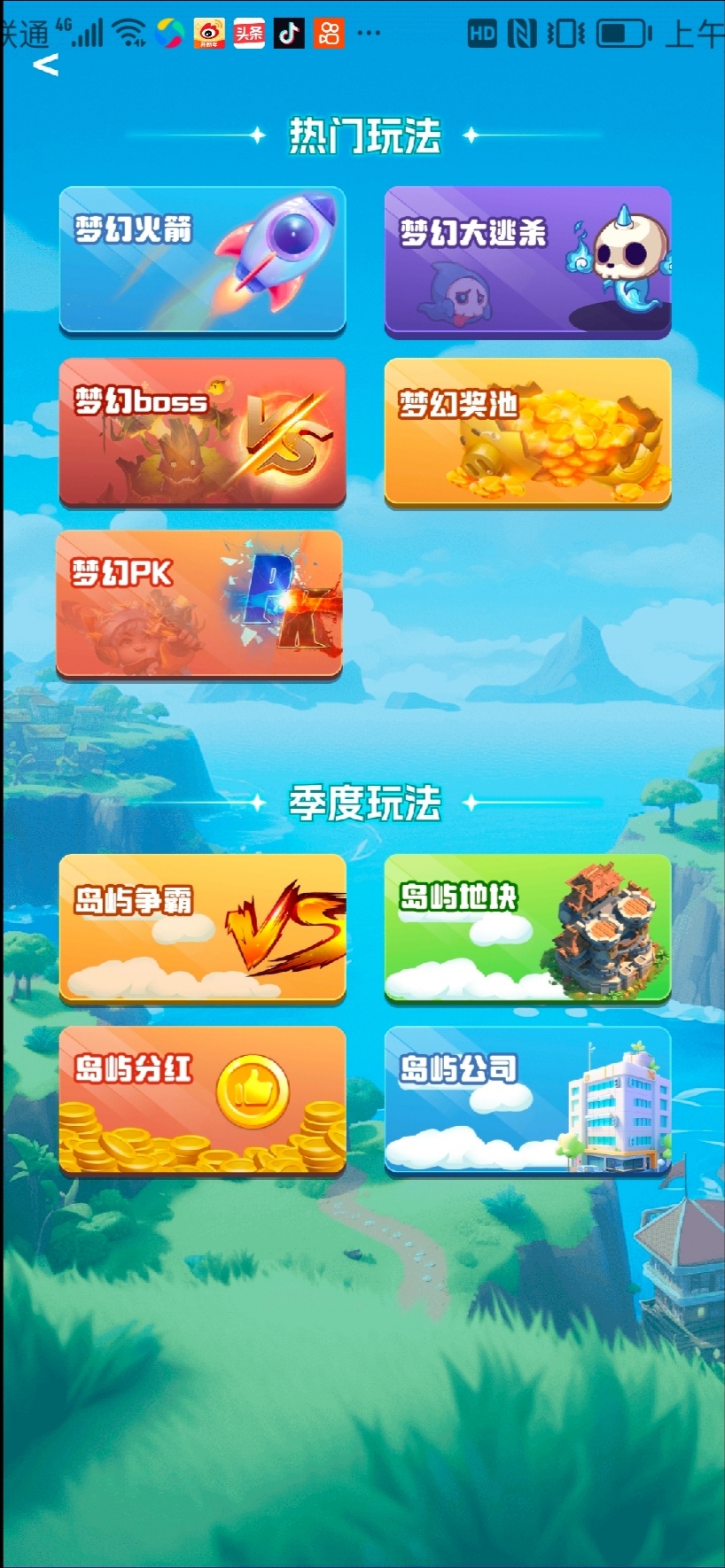Open the 岛屿公司 card
Image resolution: width=725 pixels, height=1568 pixels.
pyautogui.click(x=527, y=1100)
